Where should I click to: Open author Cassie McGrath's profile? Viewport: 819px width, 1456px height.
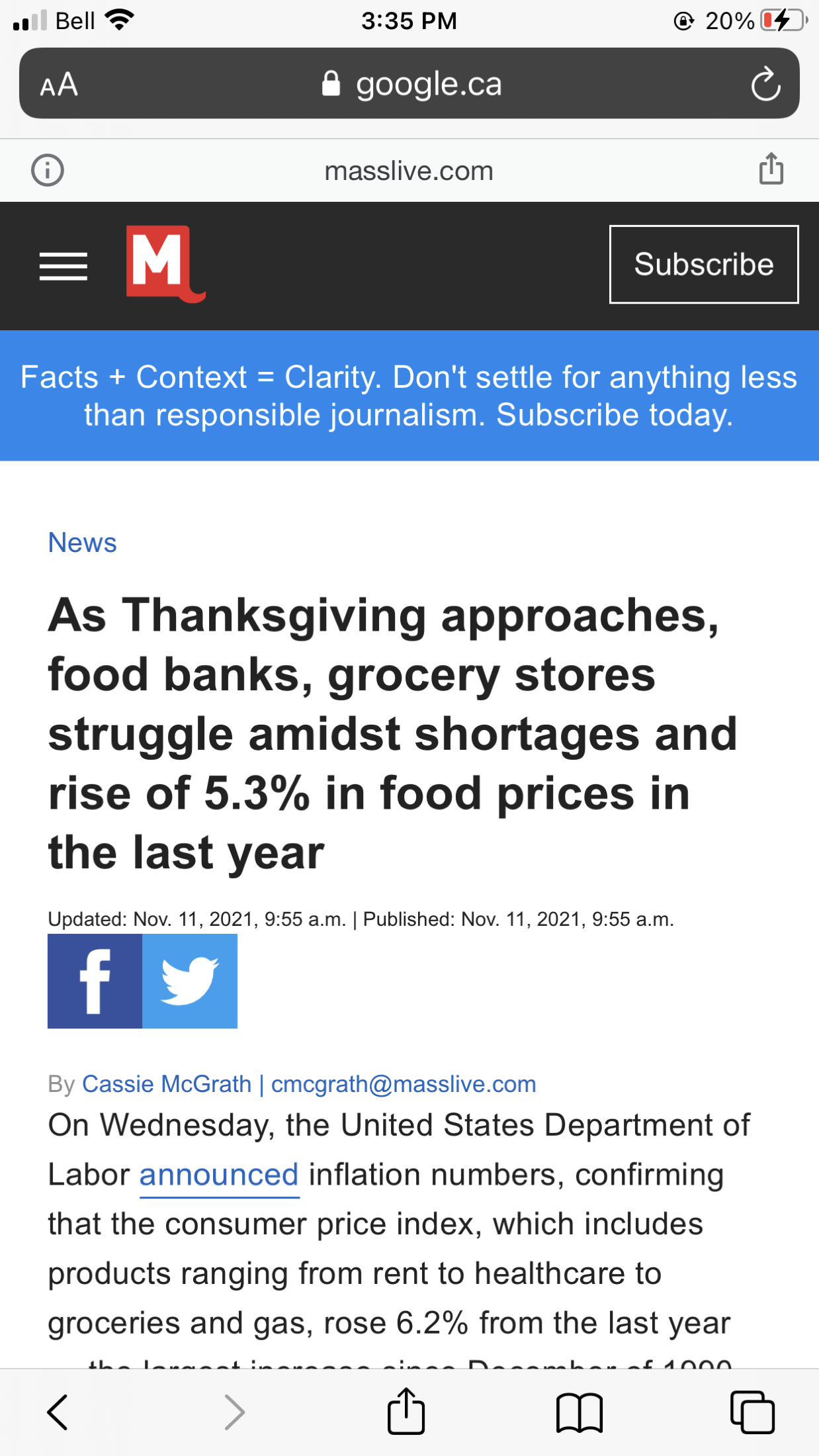click(x=166, y=1084)
